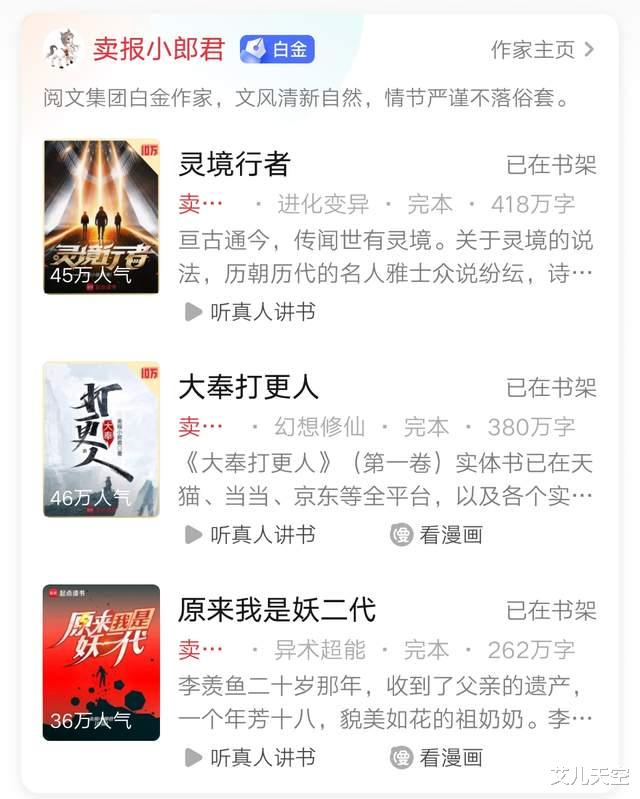Listen via 听真人讲书 for 原来我是妖二代
The width and height of the screenshot is (640, 799).
point(250,758)
